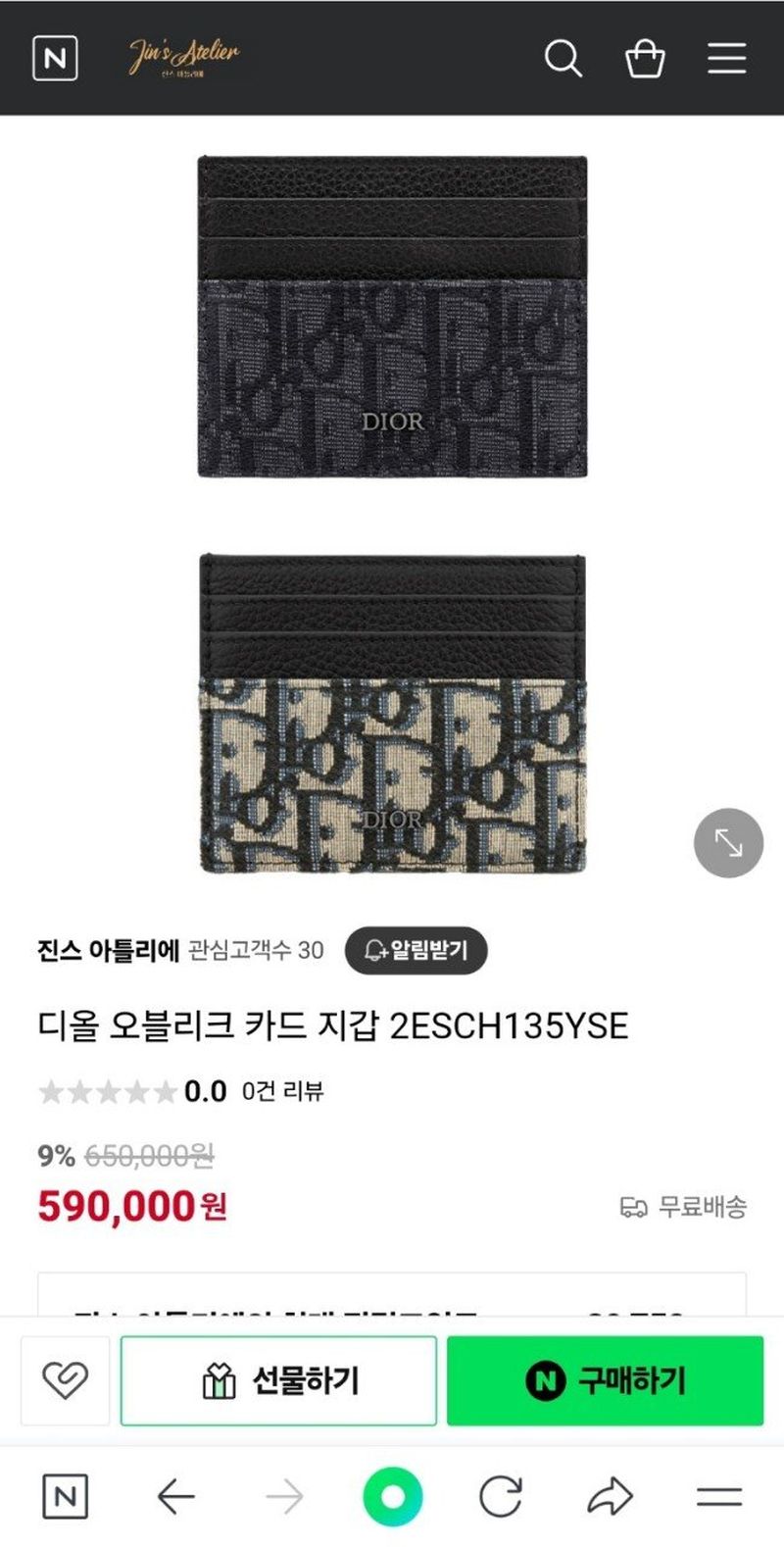Screen dimensions: 784x1547
Task: Open the Jin's Atelier store logo
Action: (x=183, y=57)
